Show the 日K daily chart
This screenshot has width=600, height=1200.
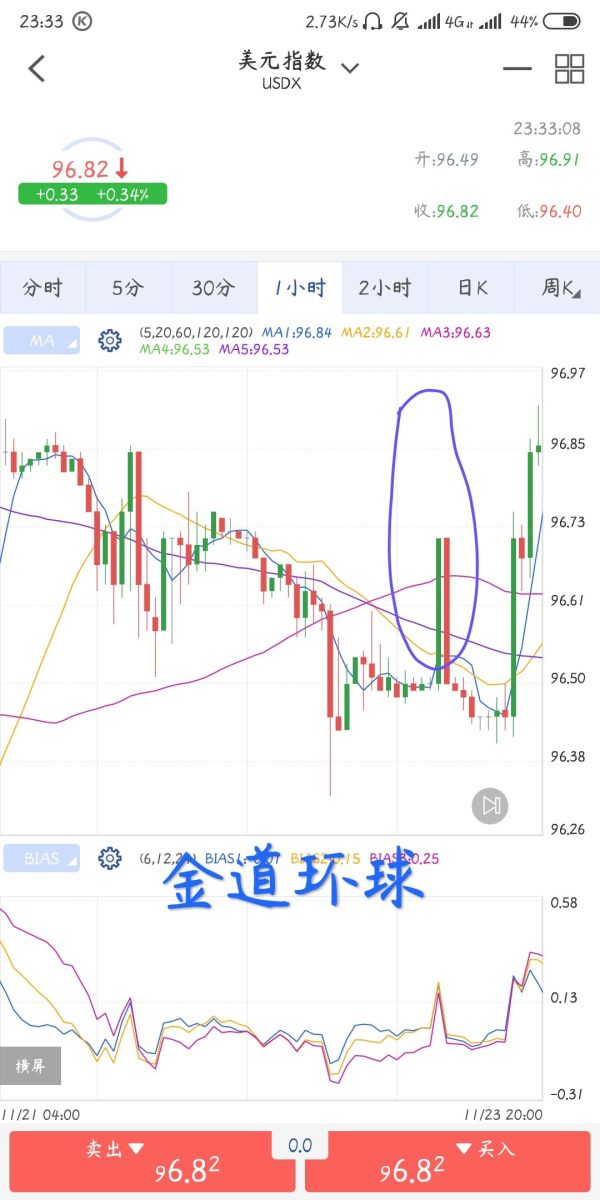tap(471, 288)
